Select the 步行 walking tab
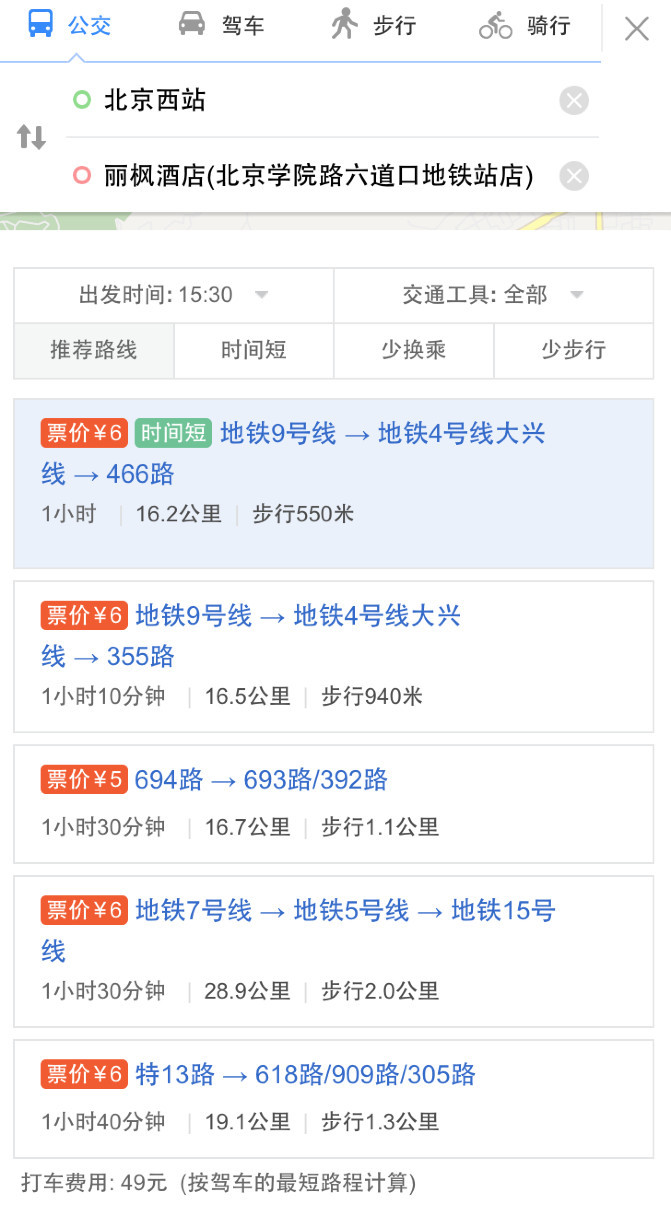The height and width of the screenshot is (1216, 671). pos(372,26)
